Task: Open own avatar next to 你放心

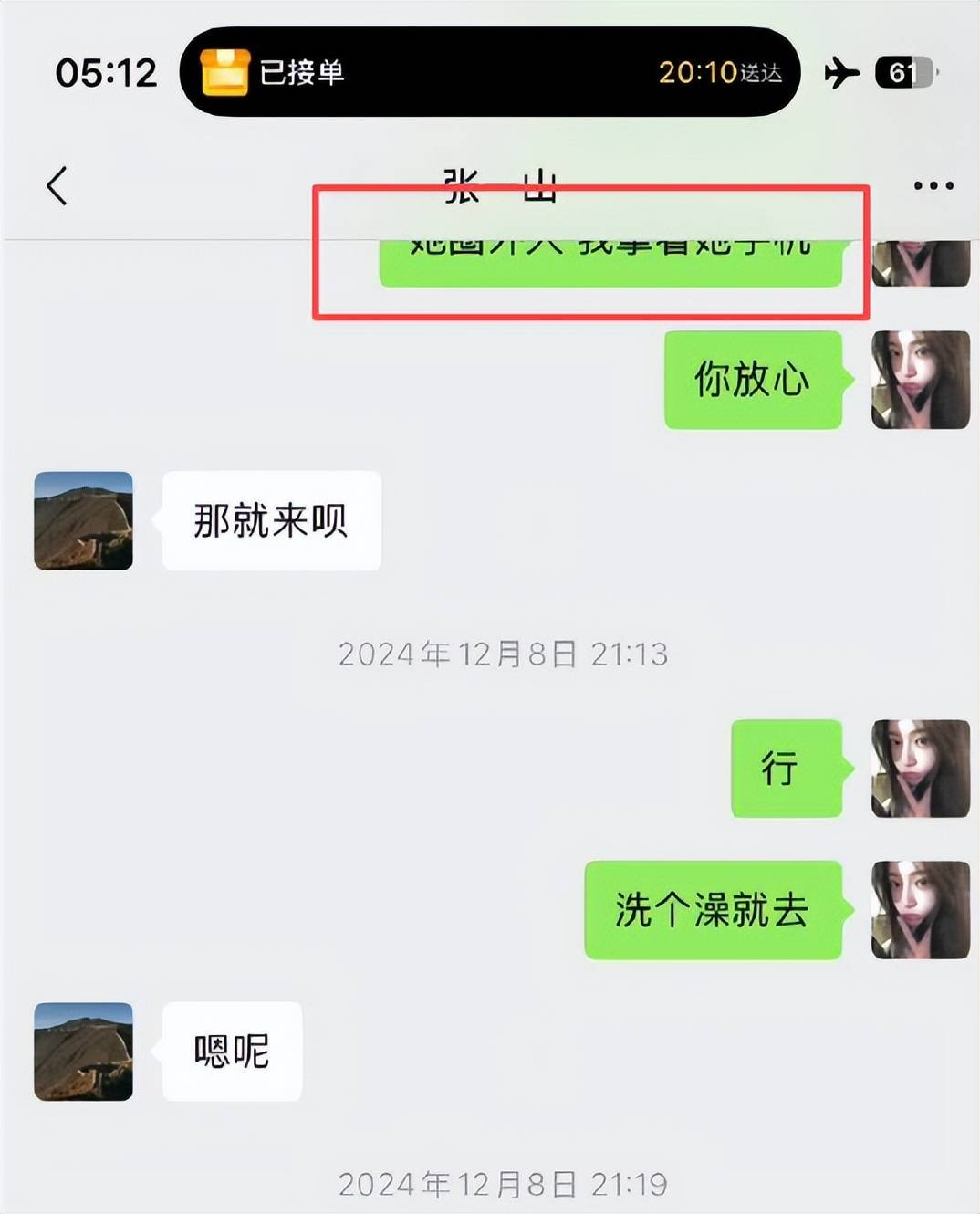Action: tap(920, 380)
